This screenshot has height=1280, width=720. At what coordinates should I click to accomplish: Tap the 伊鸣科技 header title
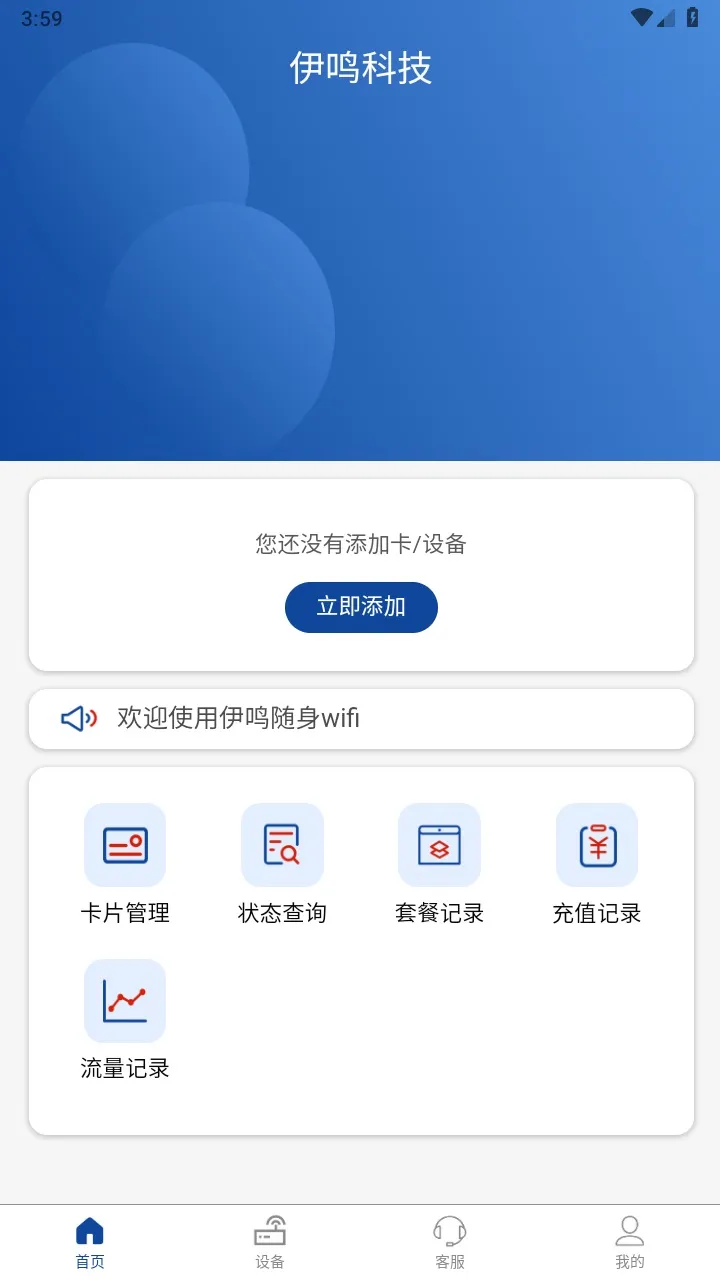click(361, 68)
